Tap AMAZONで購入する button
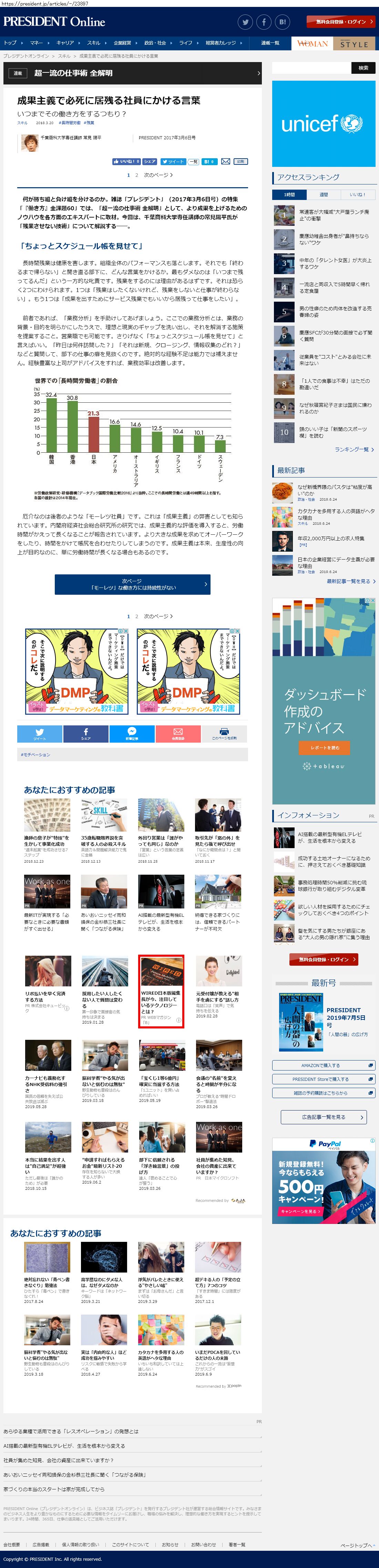Viewport: 379px width, 1568px height. coord(323,1065)
